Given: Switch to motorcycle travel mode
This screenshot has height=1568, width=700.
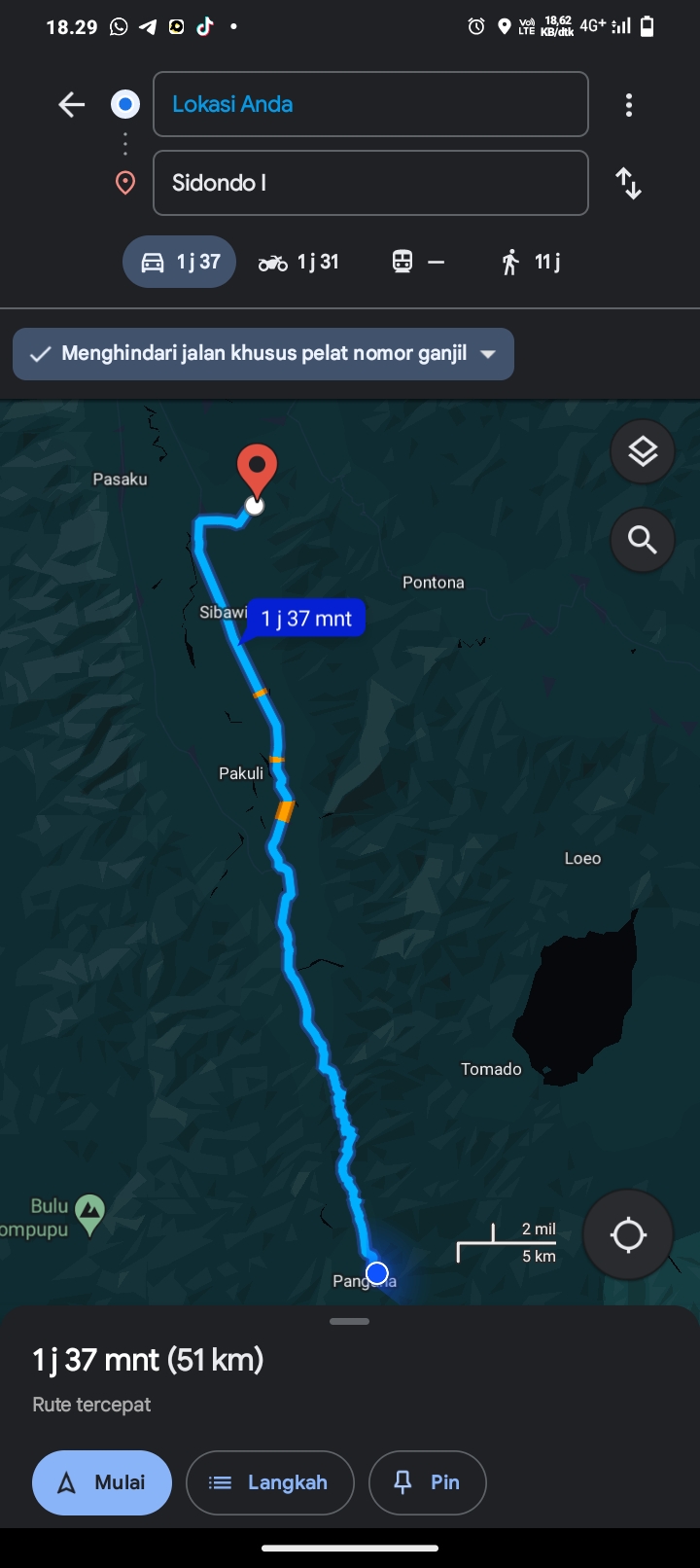Looking at the screenshot, I should tap(298, 262).
